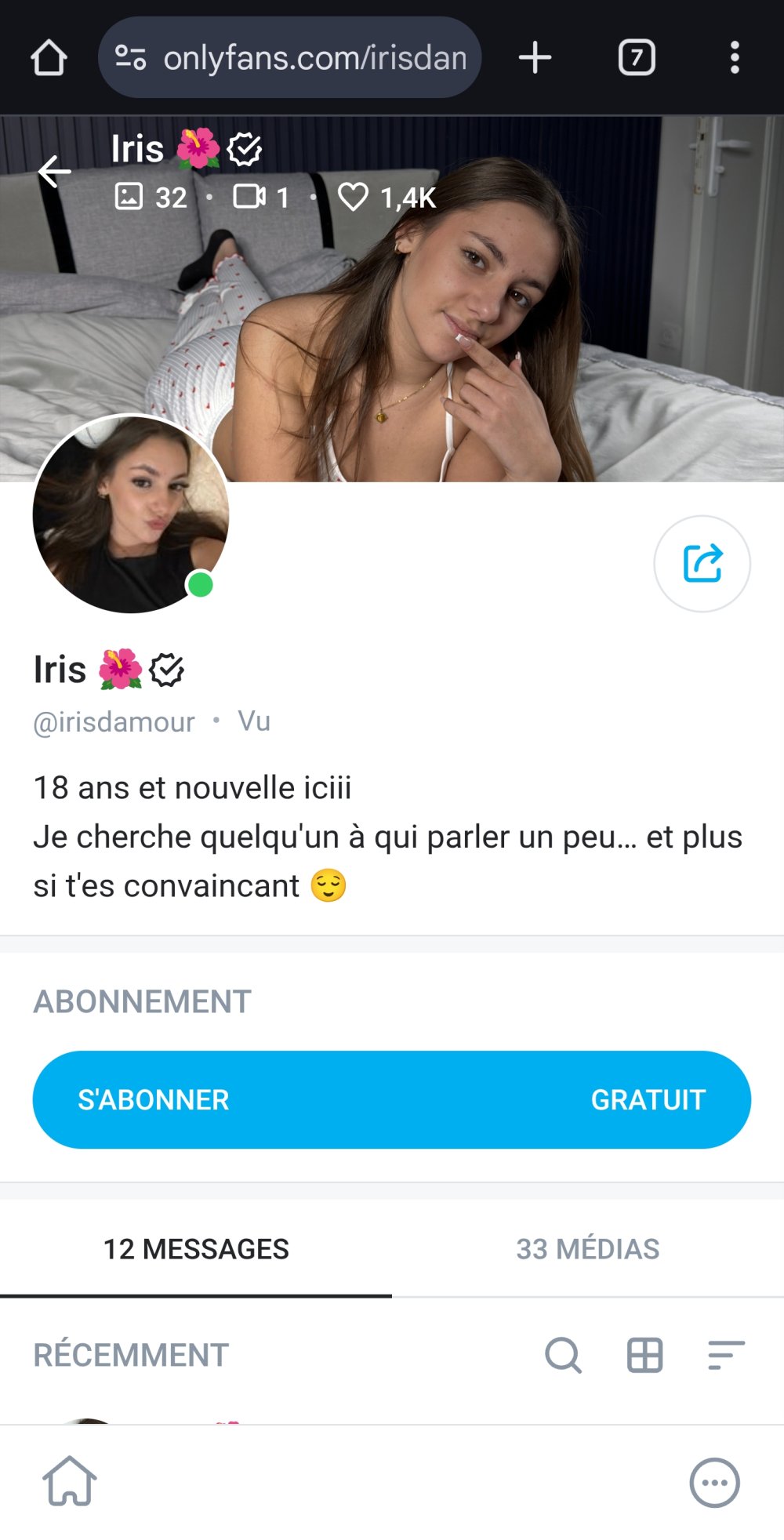Screen dimensions: 784x1540
Task: Tap the S'ABONNER free subscription button
Action: [391, 1099]
